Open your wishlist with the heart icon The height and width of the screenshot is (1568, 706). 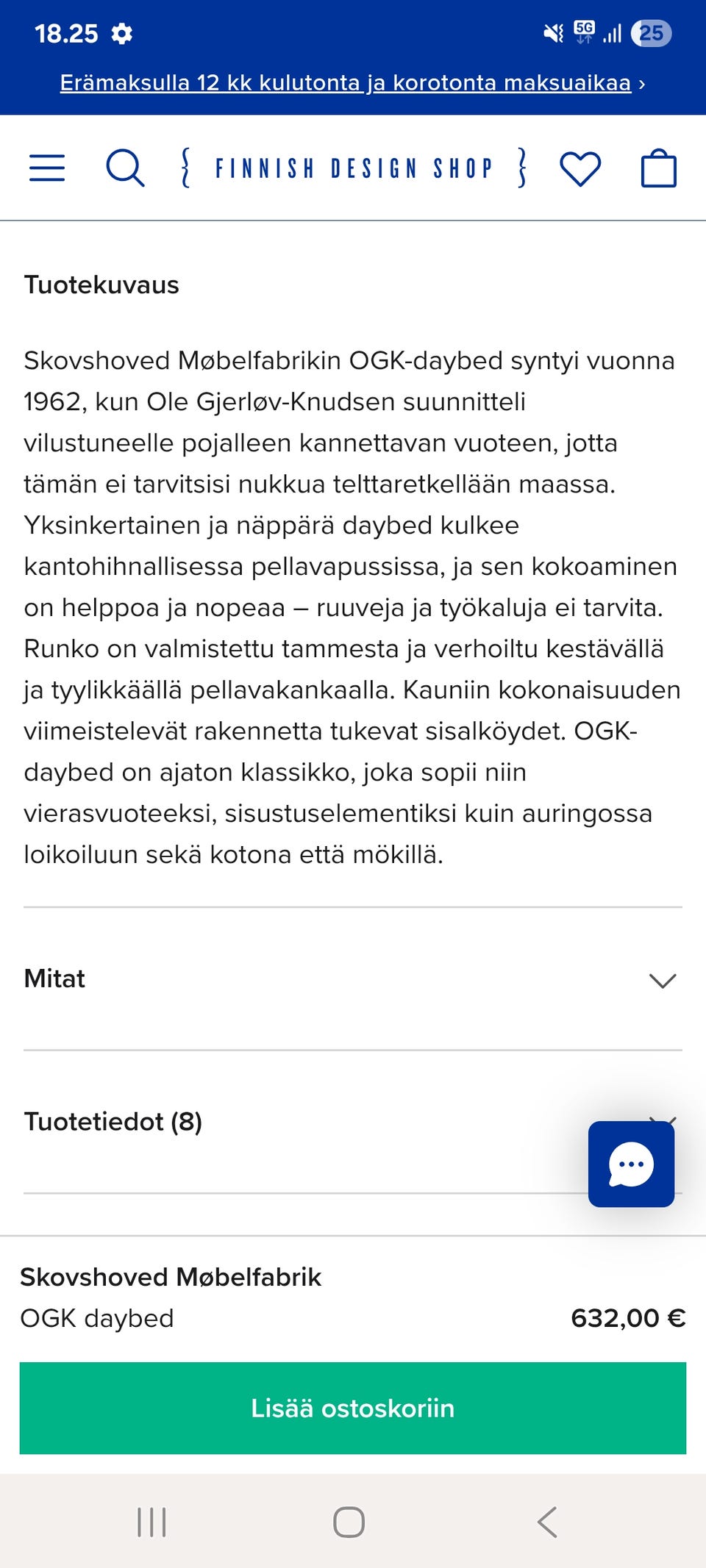tap(580, 168)
